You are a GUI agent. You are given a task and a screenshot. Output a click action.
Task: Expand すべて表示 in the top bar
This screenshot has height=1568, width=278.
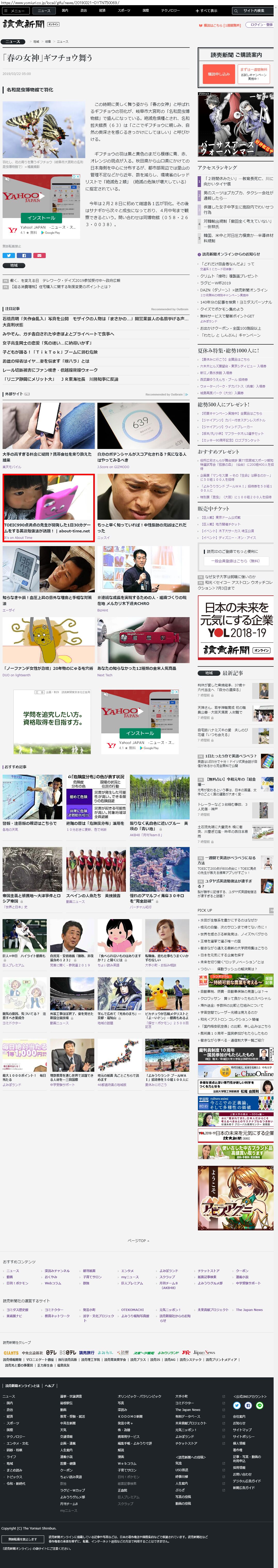coord(206,10)
